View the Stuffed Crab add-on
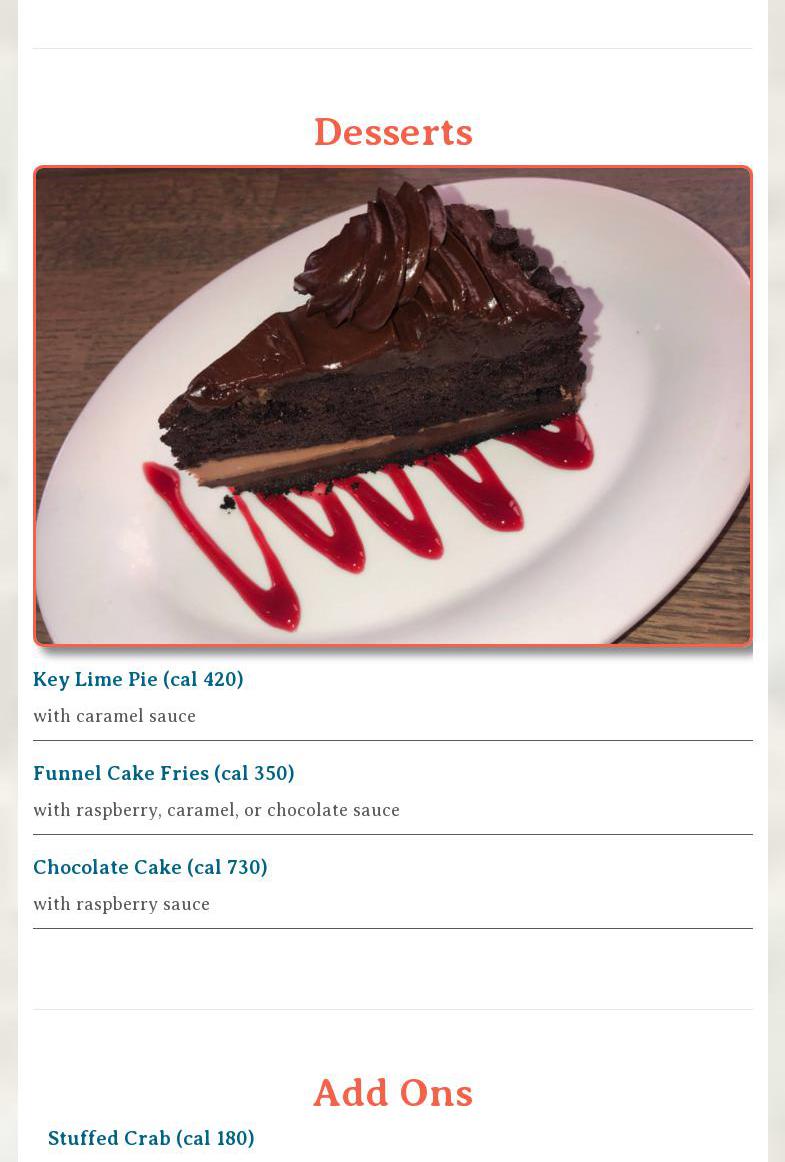Screen dimensions: 785x1162 point(151,1139)
